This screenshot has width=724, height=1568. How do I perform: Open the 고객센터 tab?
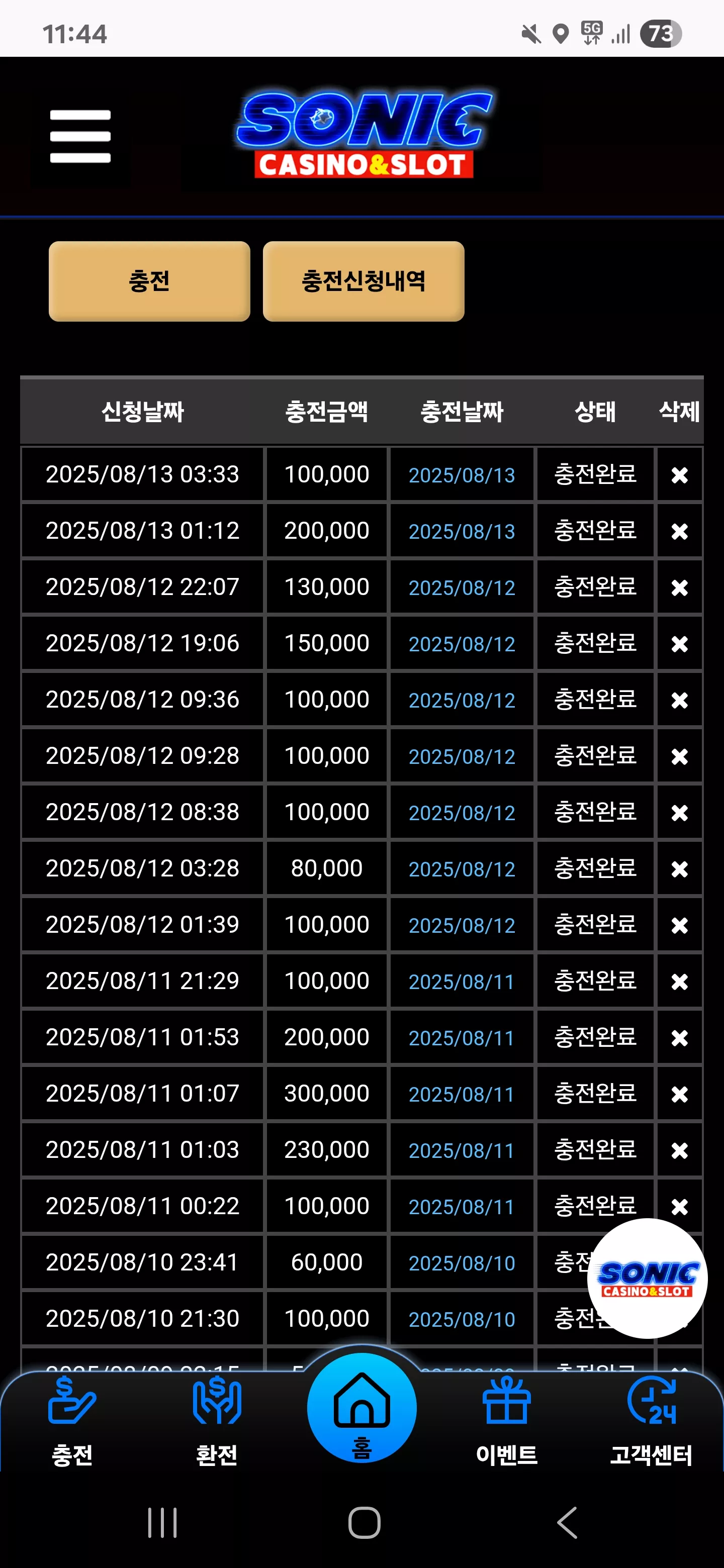651,1421
